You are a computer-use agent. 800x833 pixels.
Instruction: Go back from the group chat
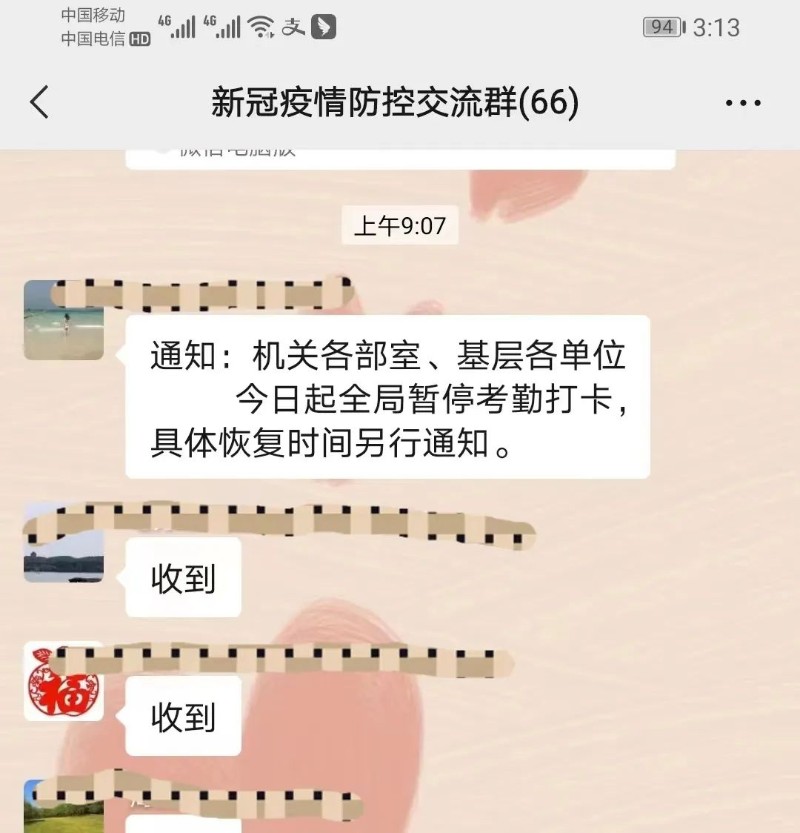tap(40, 103)
